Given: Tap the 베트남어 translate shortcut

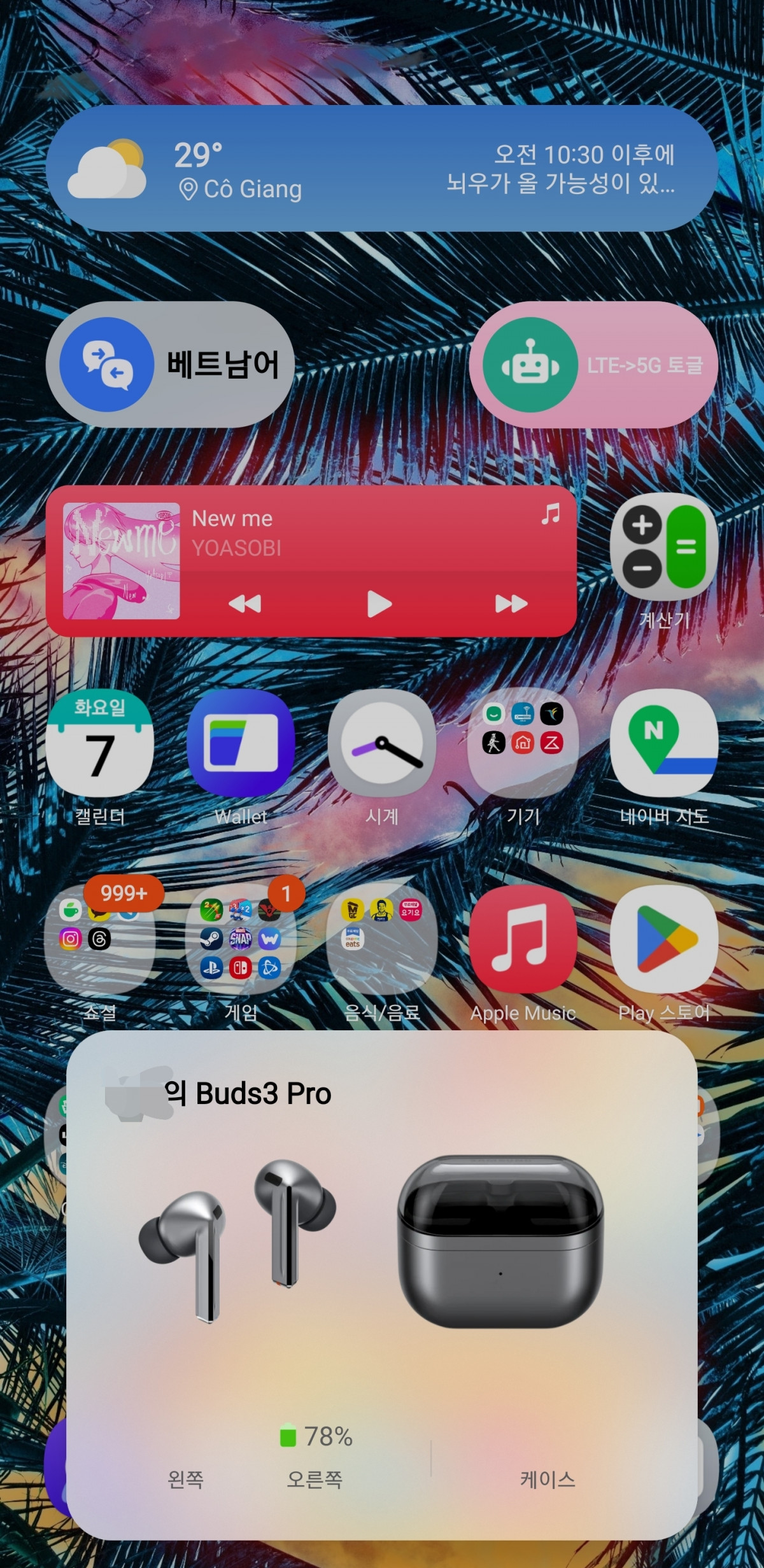Looking at the screenshot, I should click(171, 365).
